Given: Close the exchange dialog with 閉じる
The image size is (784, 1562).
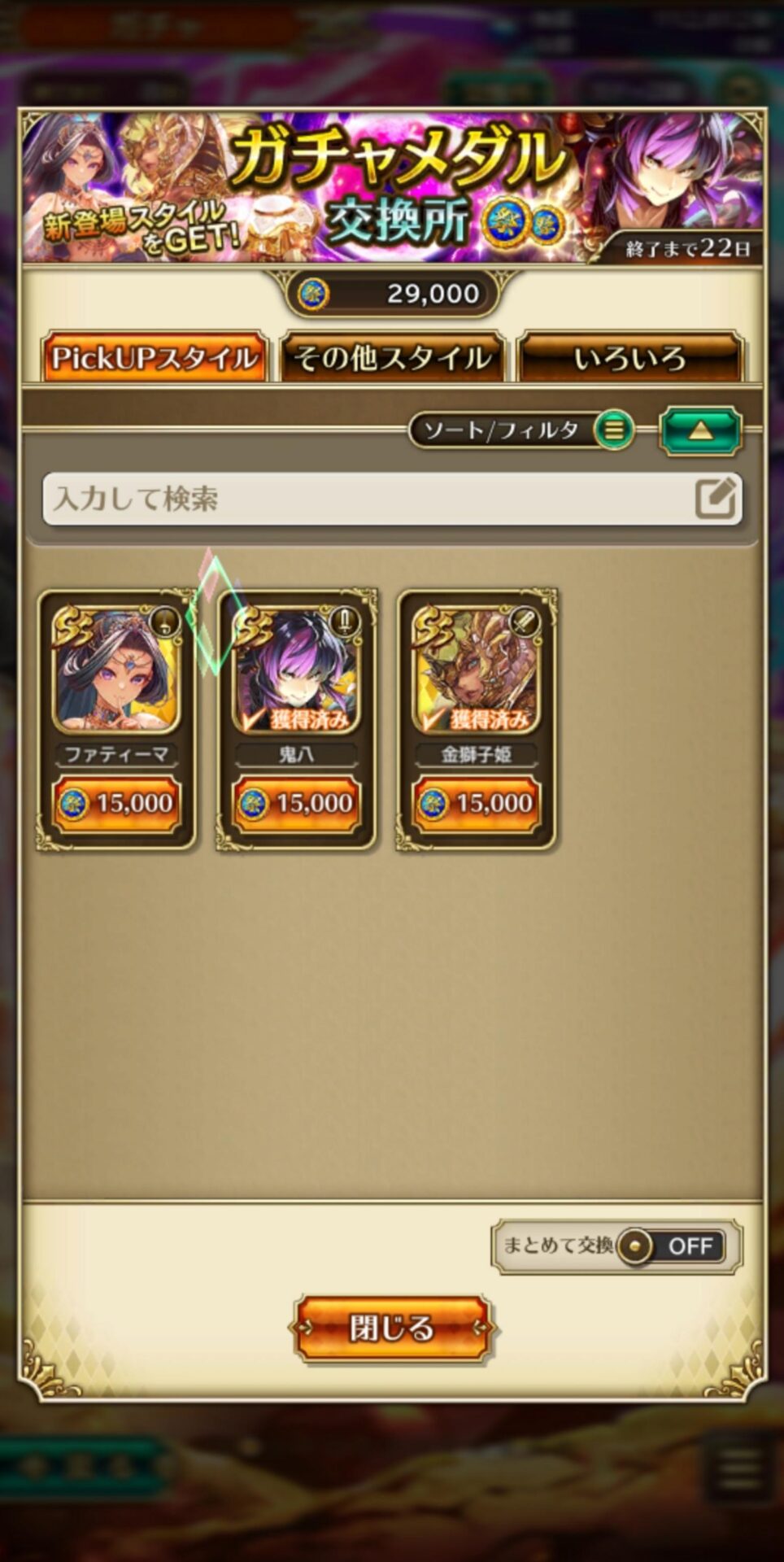Looking at the screenshot, I should click(x=392, y=1328).
